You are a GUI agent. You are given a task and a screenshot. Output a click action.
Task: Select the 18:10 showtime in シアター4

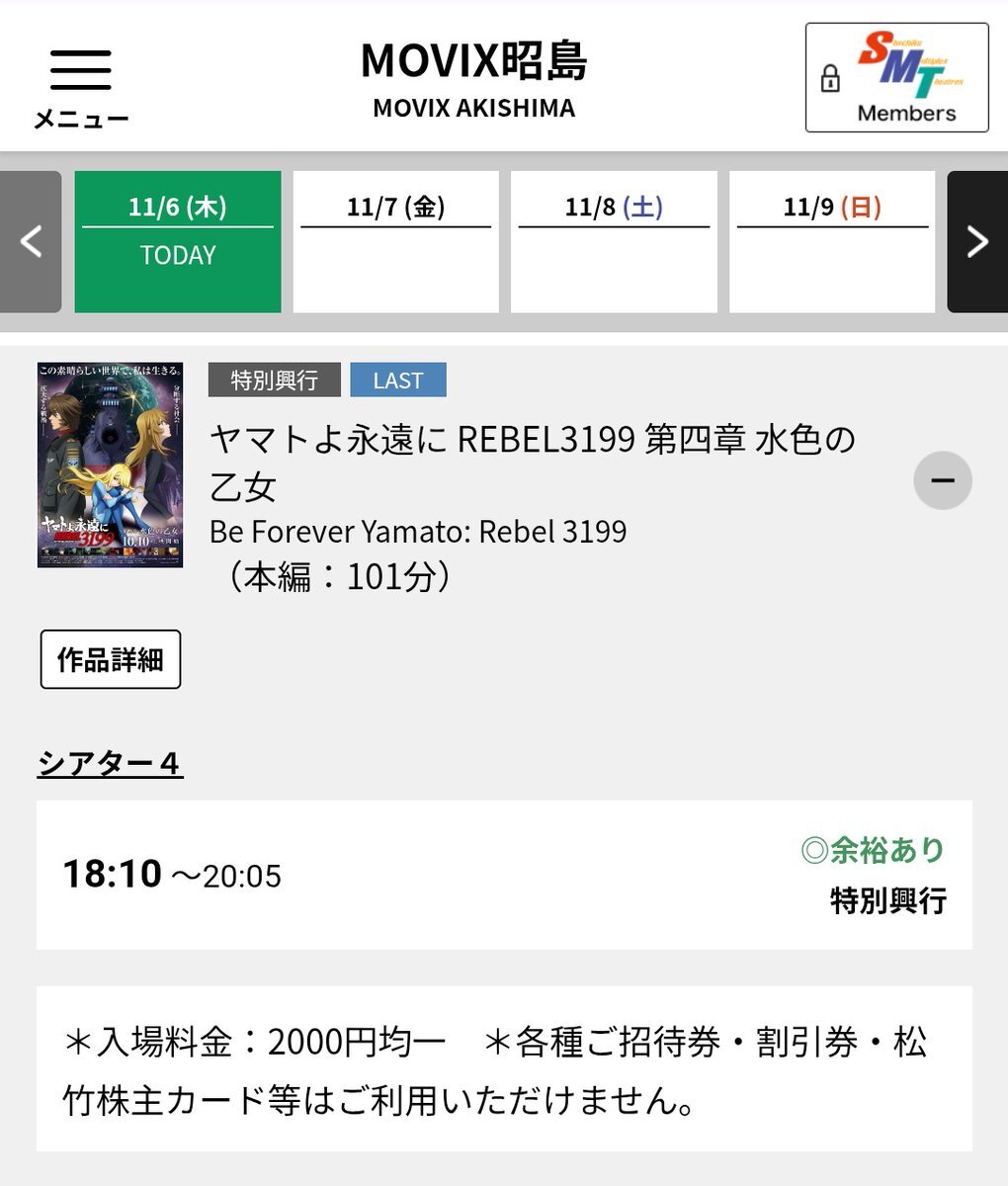(504, 875)
